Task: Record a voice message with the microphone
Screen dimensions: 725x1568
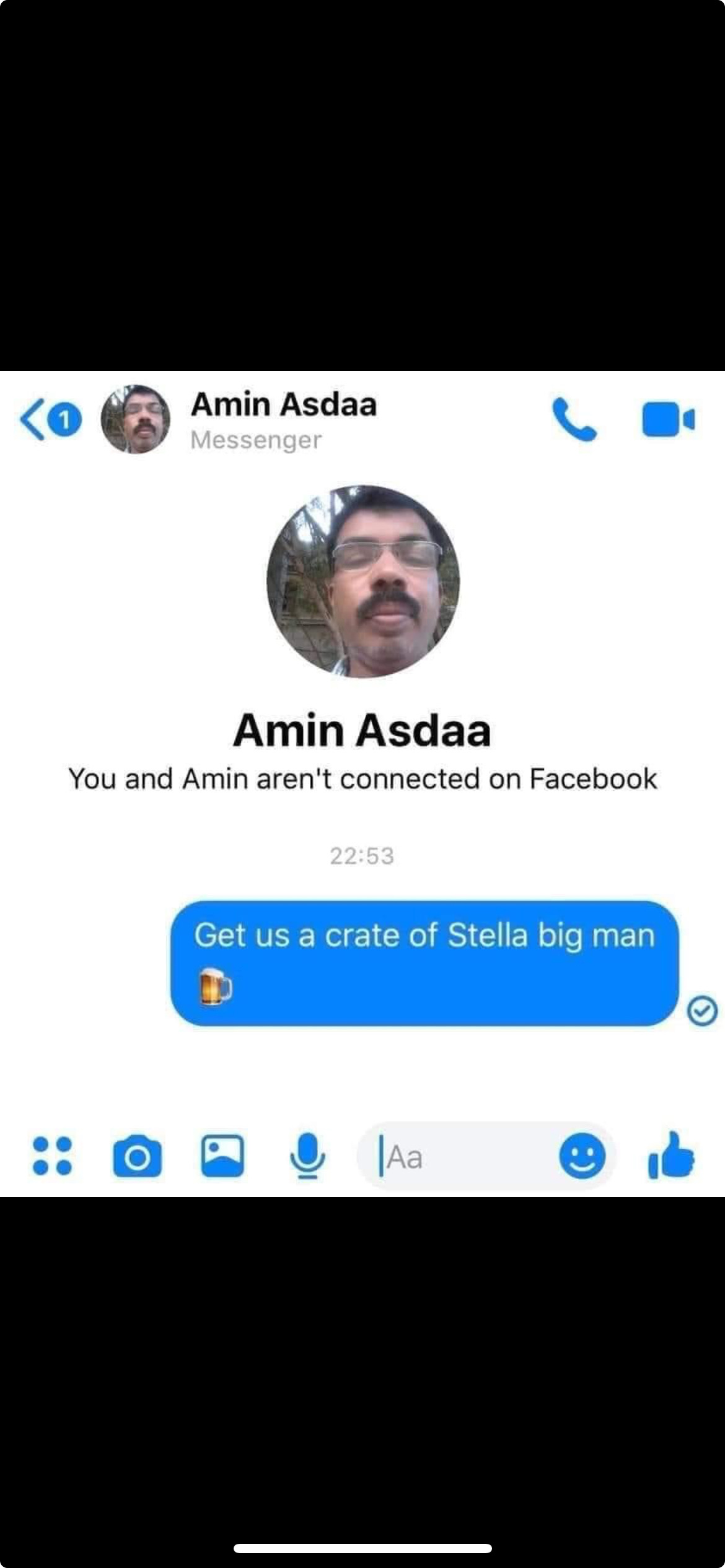Action: (x=307, y=1156)
